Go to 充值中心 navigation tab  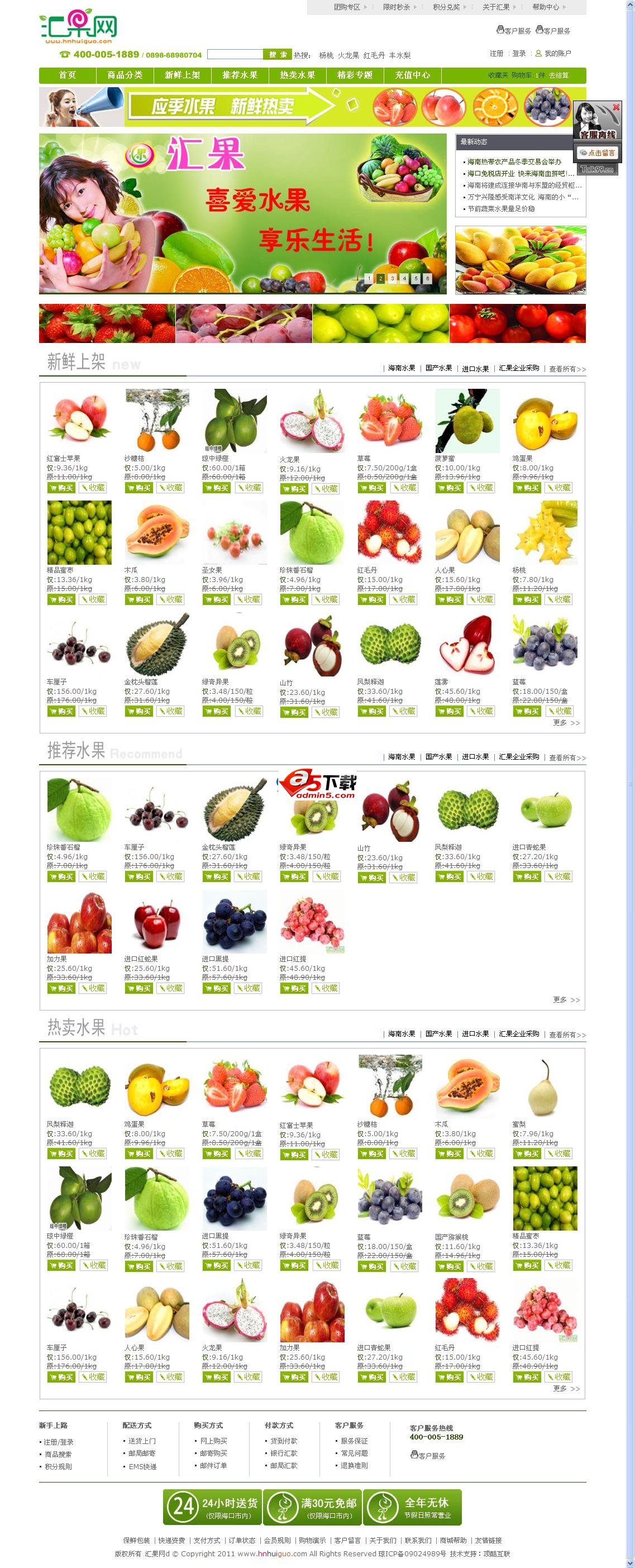click(412, 75)
